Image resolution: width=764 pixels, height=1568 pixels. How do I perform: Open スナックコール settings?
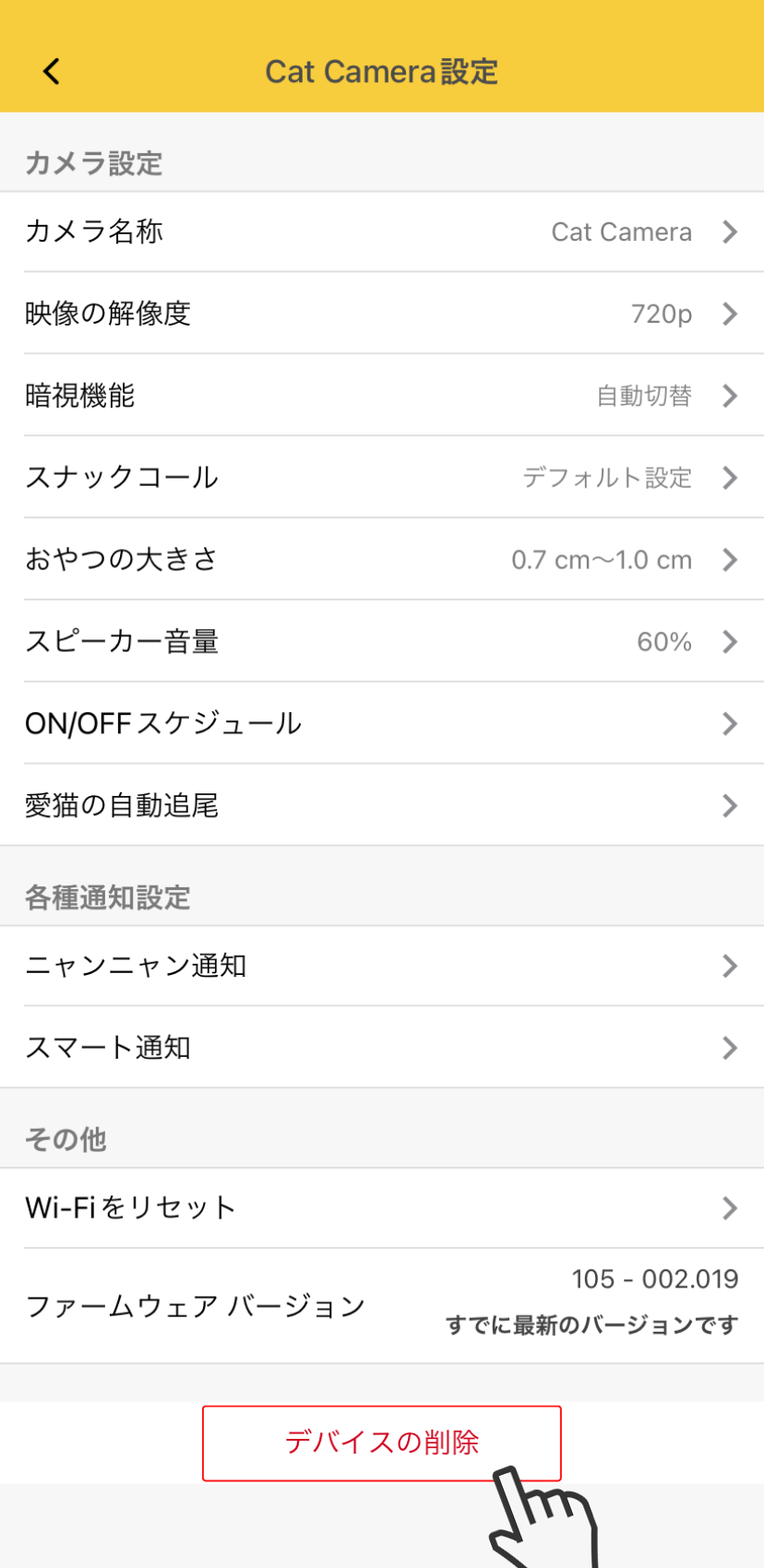click(381, 478)
